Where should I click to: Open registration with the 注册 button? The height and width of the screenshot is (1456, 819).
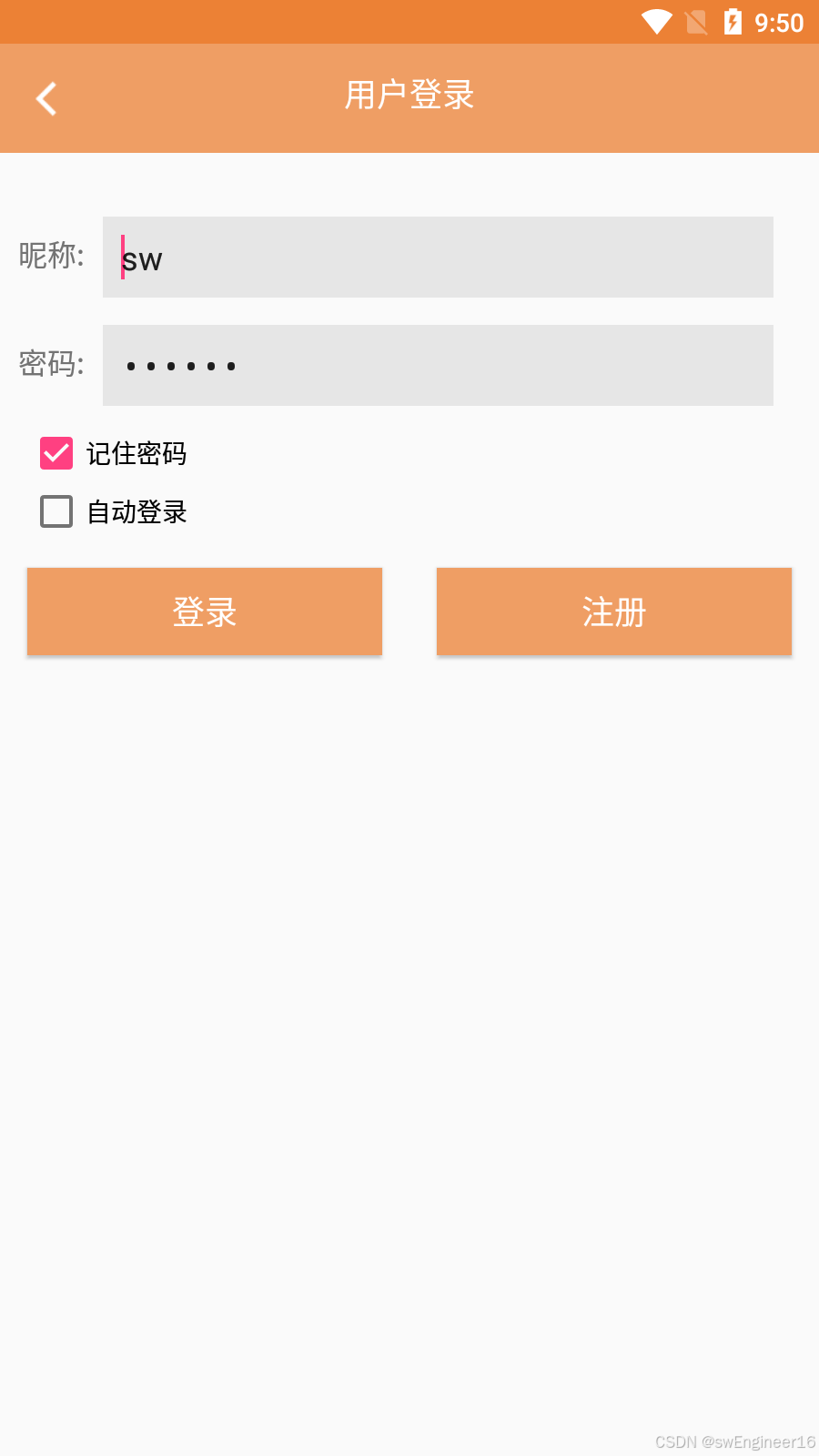[x=614, y=612]
